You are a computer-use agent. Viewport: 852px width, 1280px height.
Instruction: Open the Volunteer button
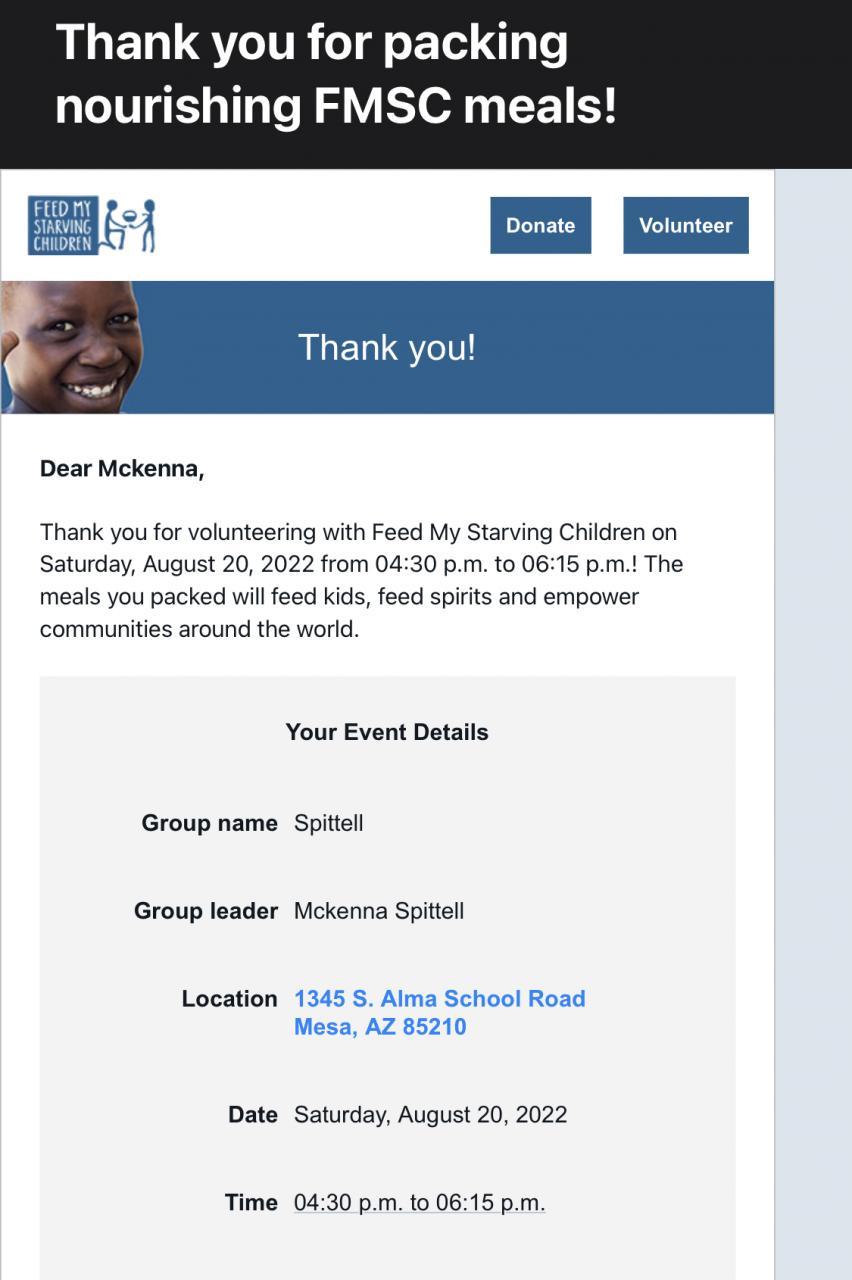[x=685, y=225]
